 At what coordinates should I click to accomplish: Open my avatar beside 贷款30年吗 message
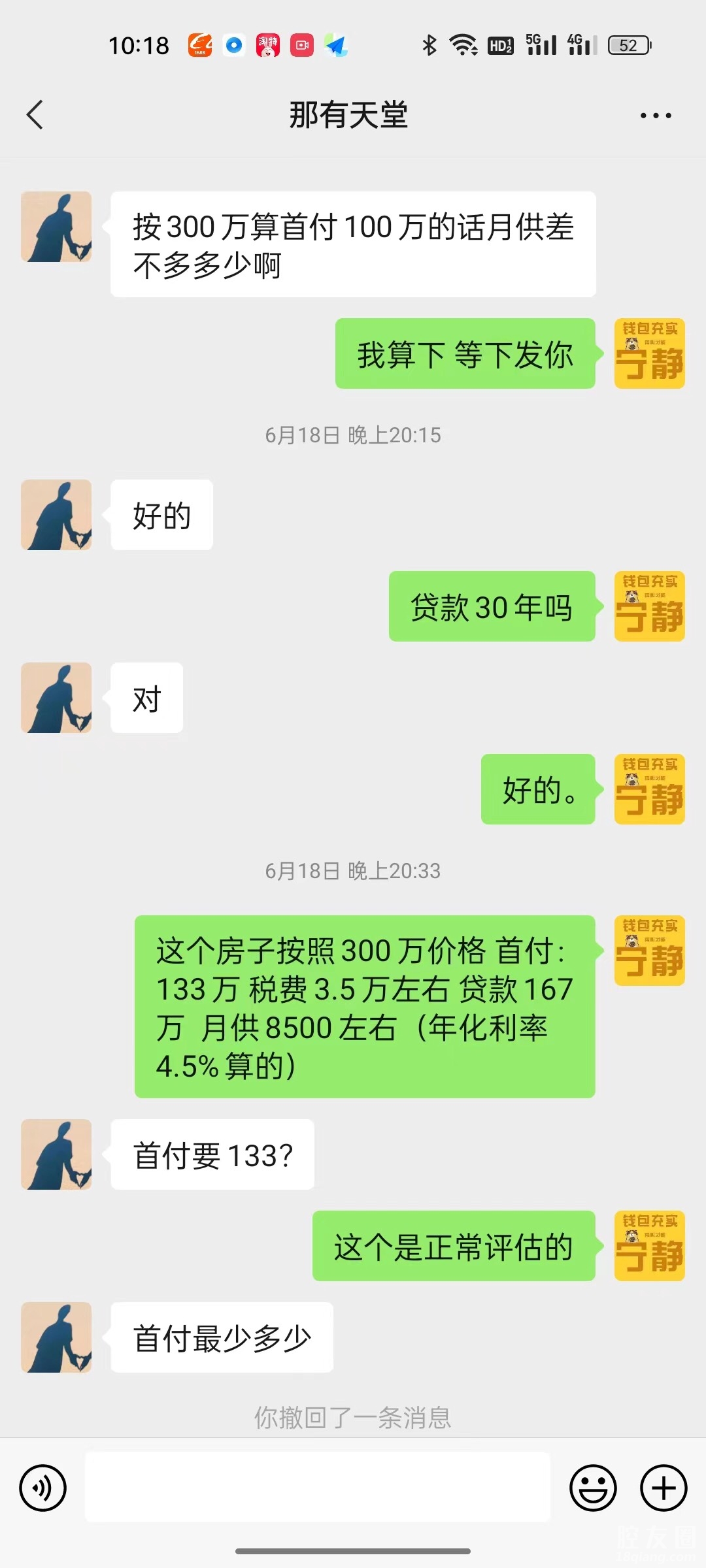649,606
